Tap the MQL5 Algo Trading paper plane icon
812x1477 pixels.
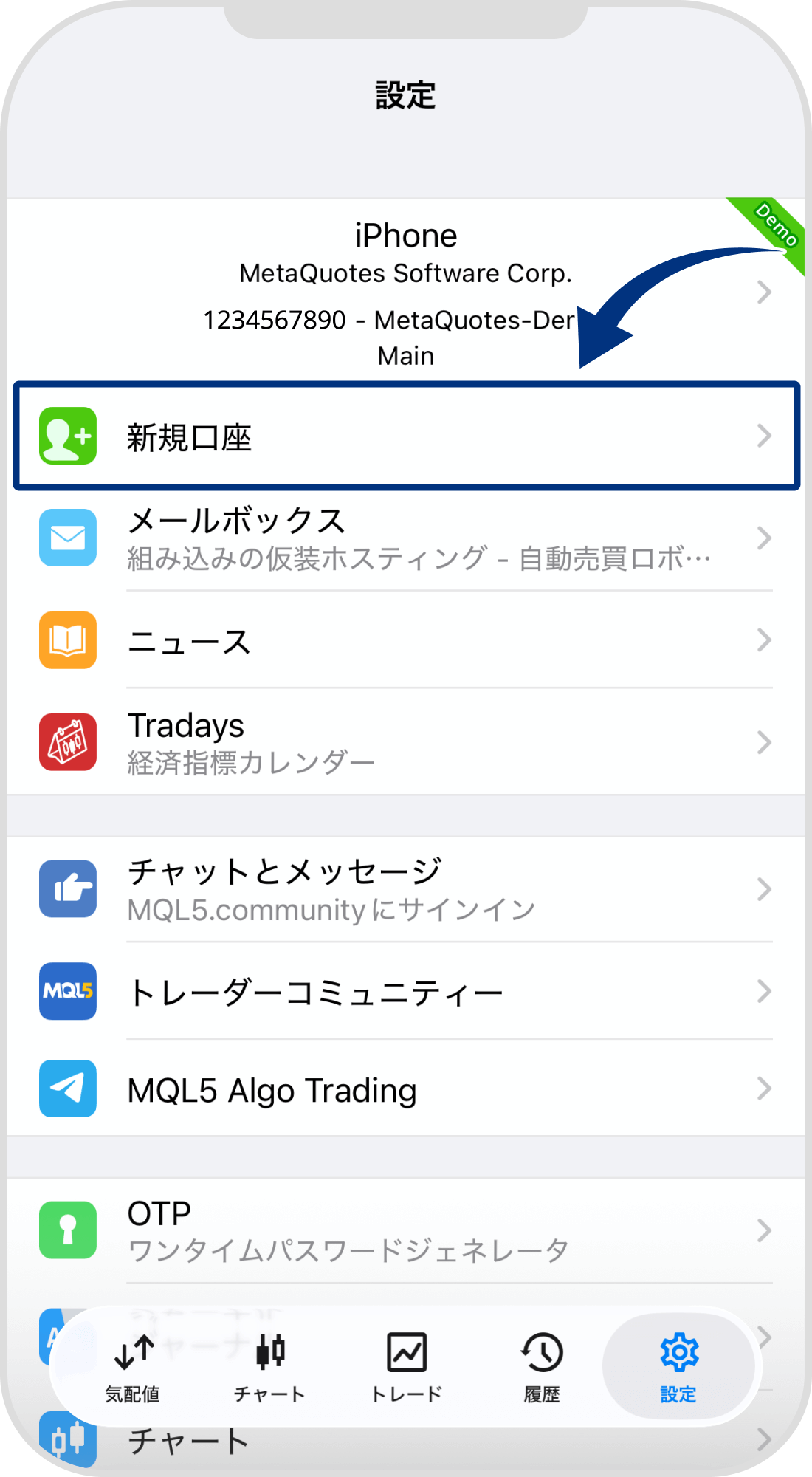tap(67, 1089)
